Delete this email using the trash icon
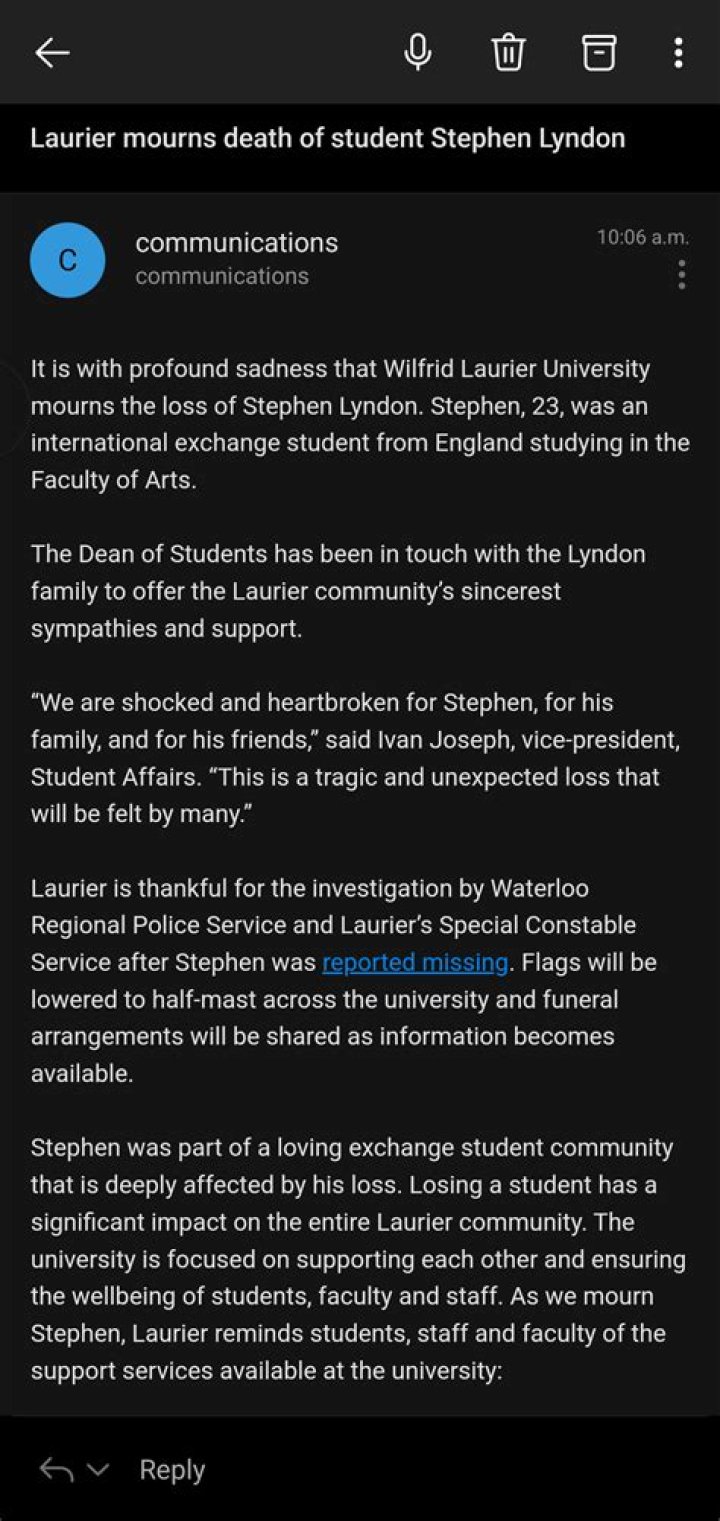Screen dimensions: 720x1521 (508, 52)
